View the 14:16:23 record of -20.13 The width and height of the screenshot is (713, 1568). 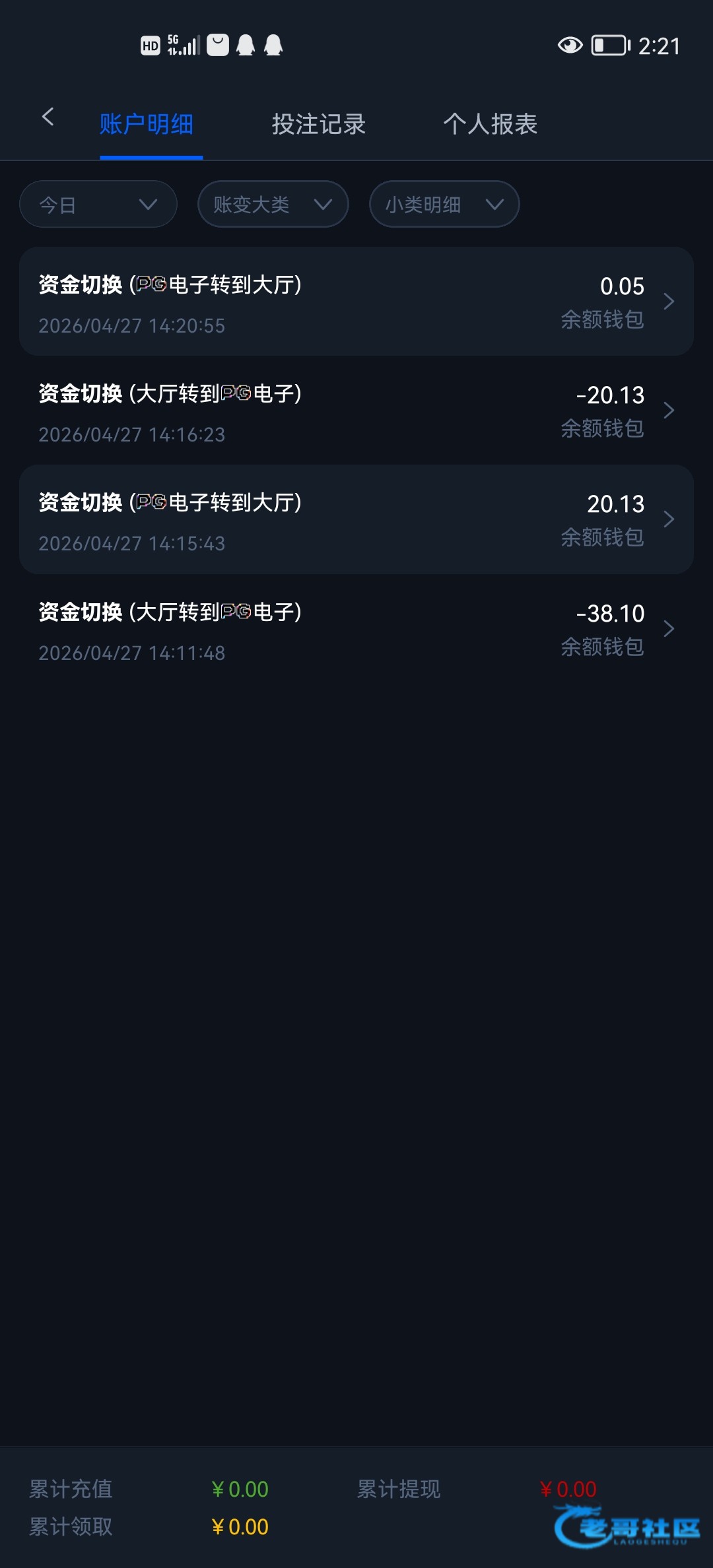pos(356,410)
